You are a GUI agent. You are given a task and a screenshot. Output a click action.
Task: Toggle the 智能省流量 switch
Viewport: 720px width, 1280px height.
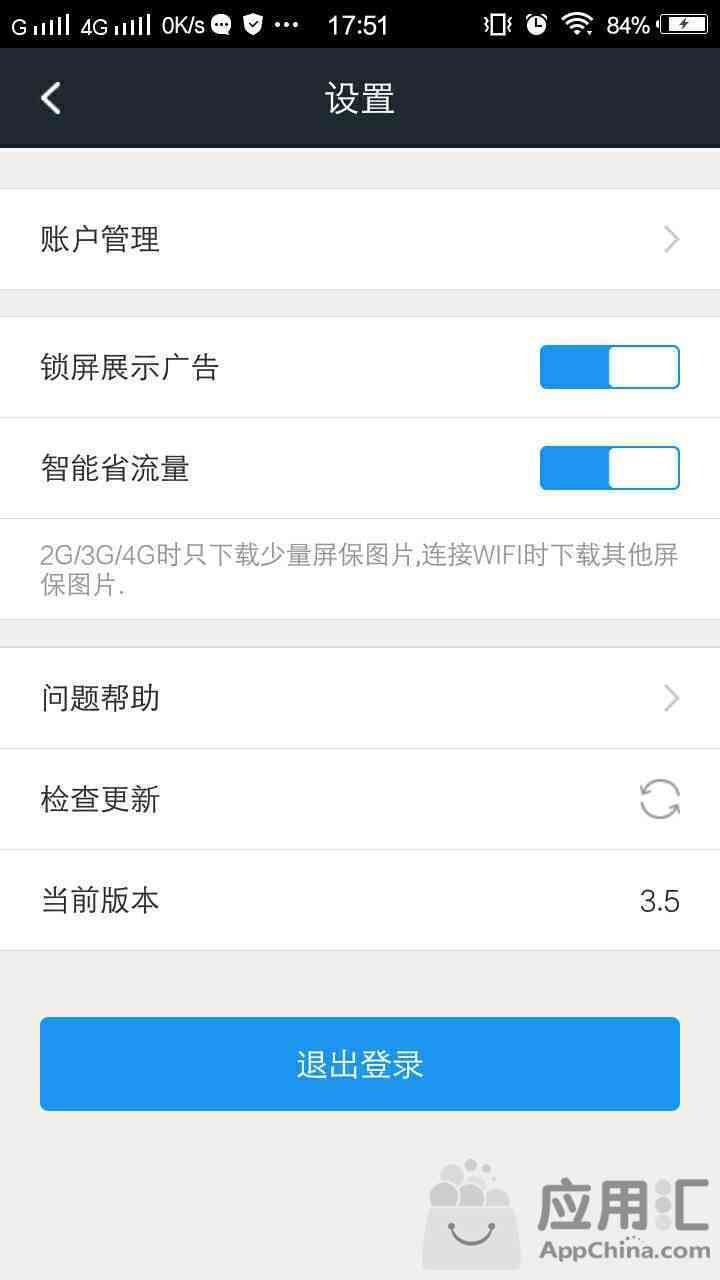tap(610, 468)
